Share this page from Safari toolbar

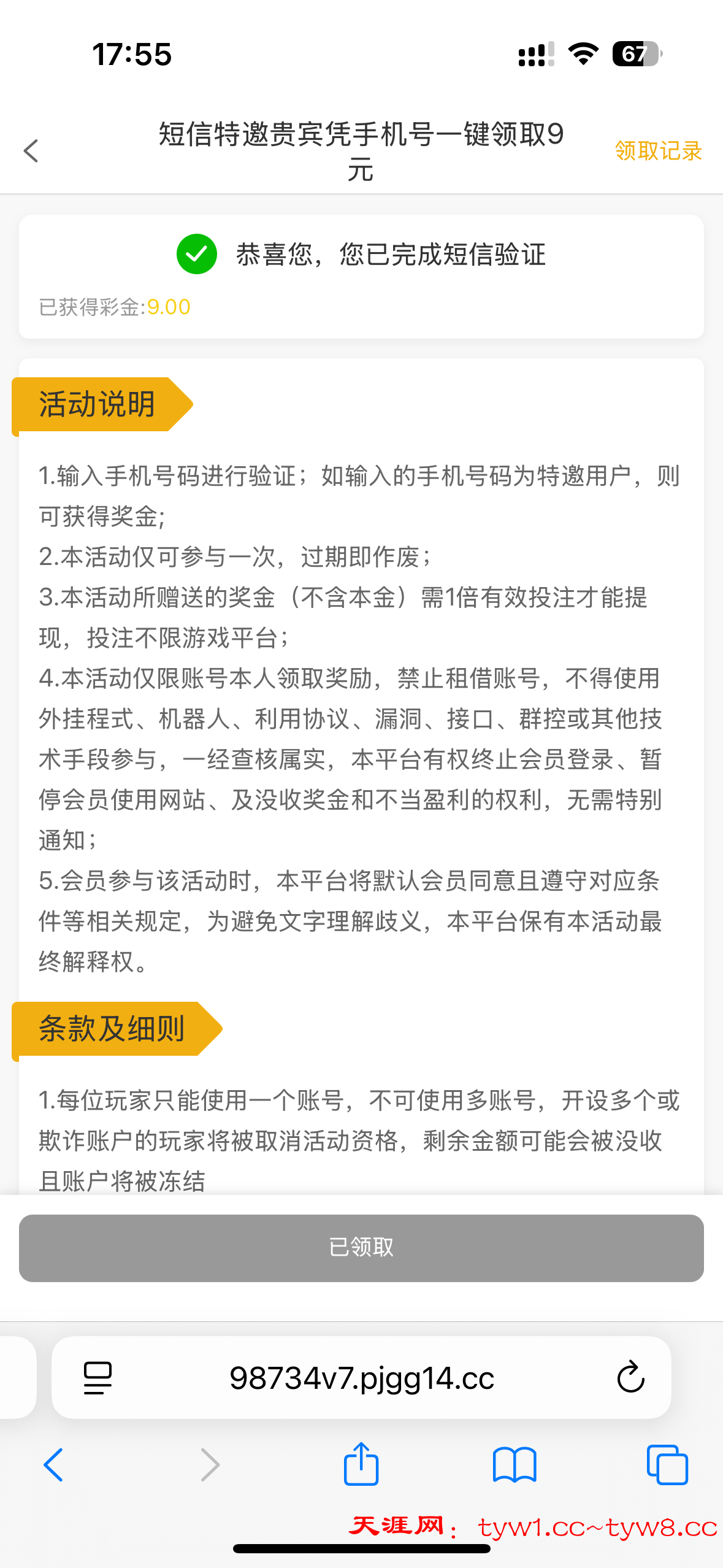point(361,1464)
